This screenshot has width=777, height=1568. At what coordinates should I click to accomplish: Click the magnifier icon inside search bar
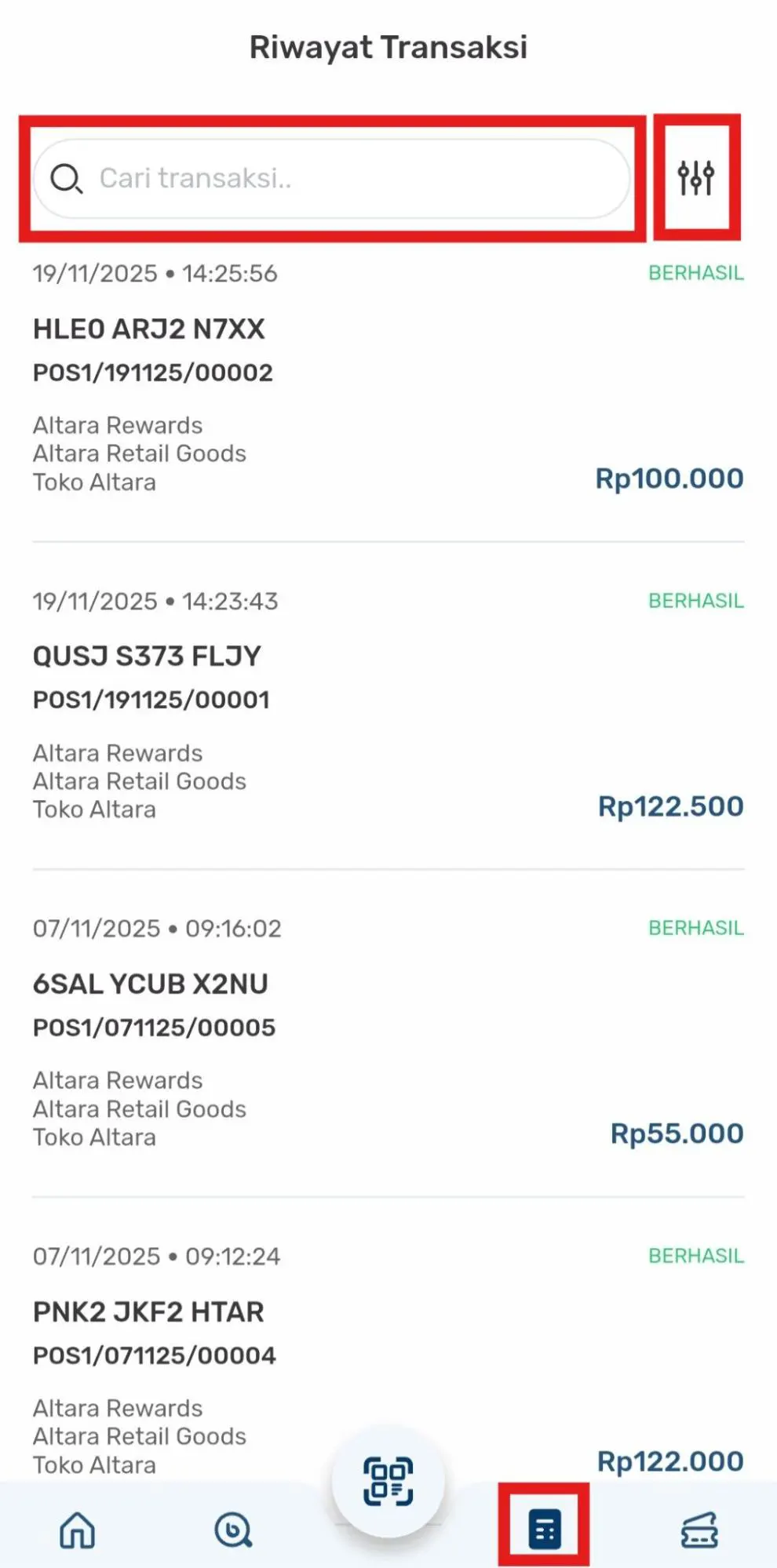[67, 179]
